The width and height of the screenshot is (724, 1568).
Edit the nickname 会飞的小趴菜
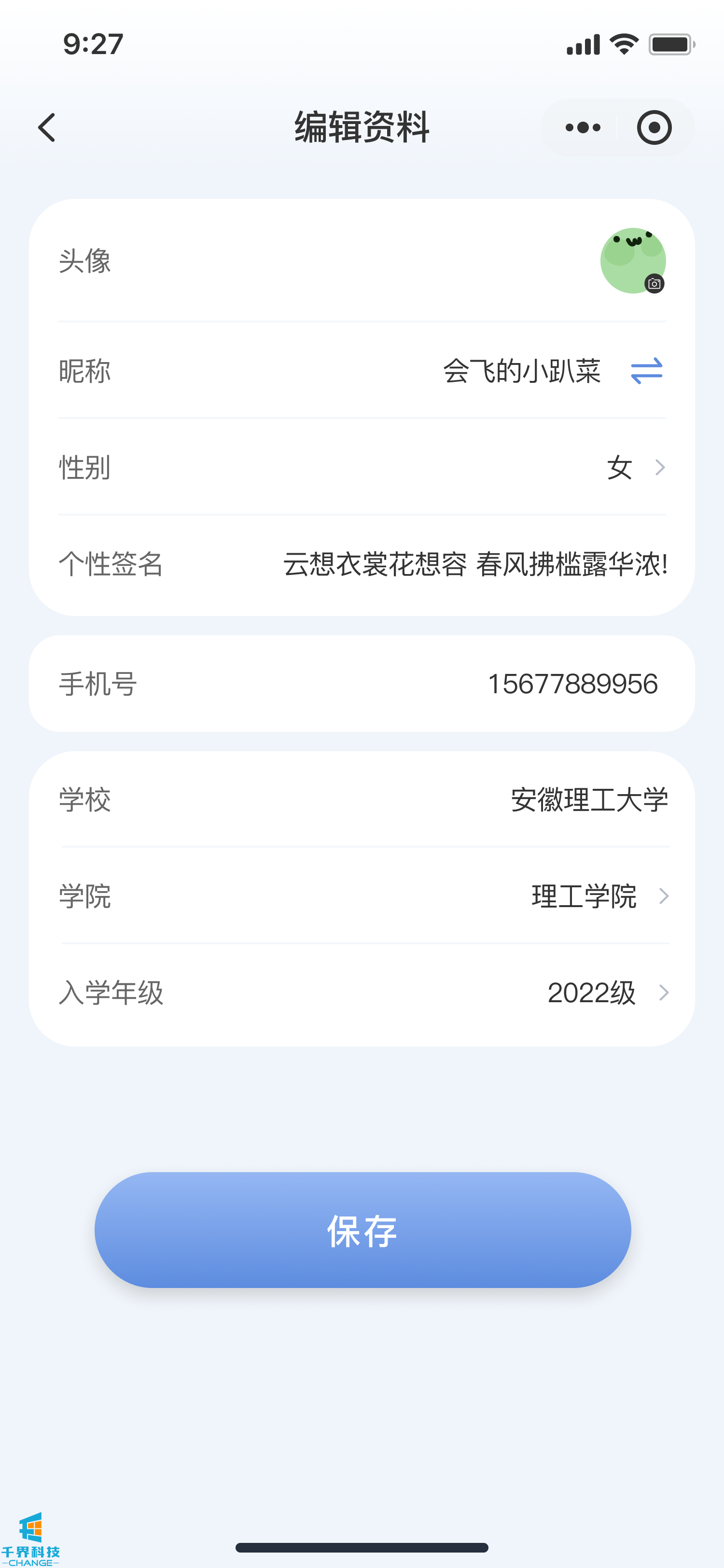click(x=521, y=371)
